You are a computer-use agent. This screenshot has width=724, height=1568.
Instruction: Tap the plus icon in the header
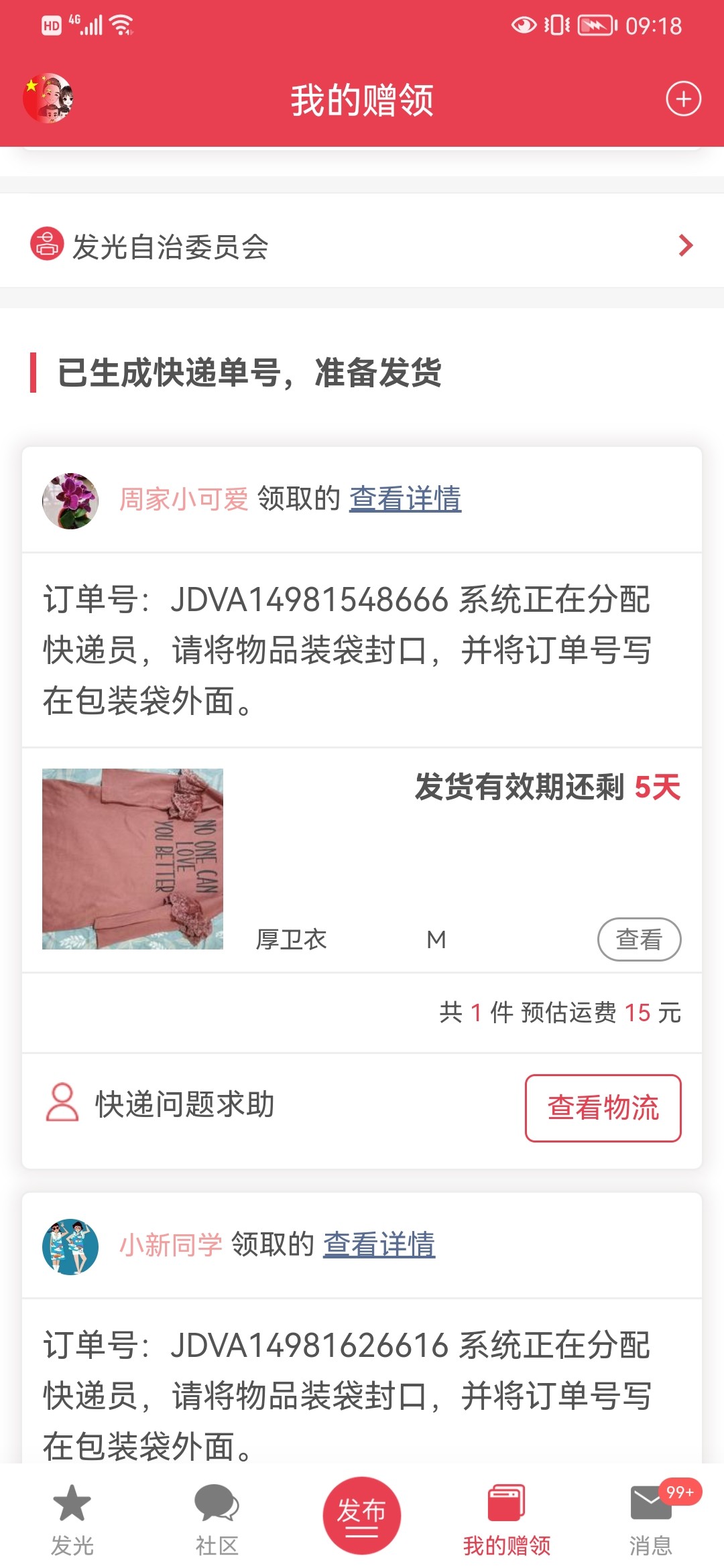coord(683,99)
